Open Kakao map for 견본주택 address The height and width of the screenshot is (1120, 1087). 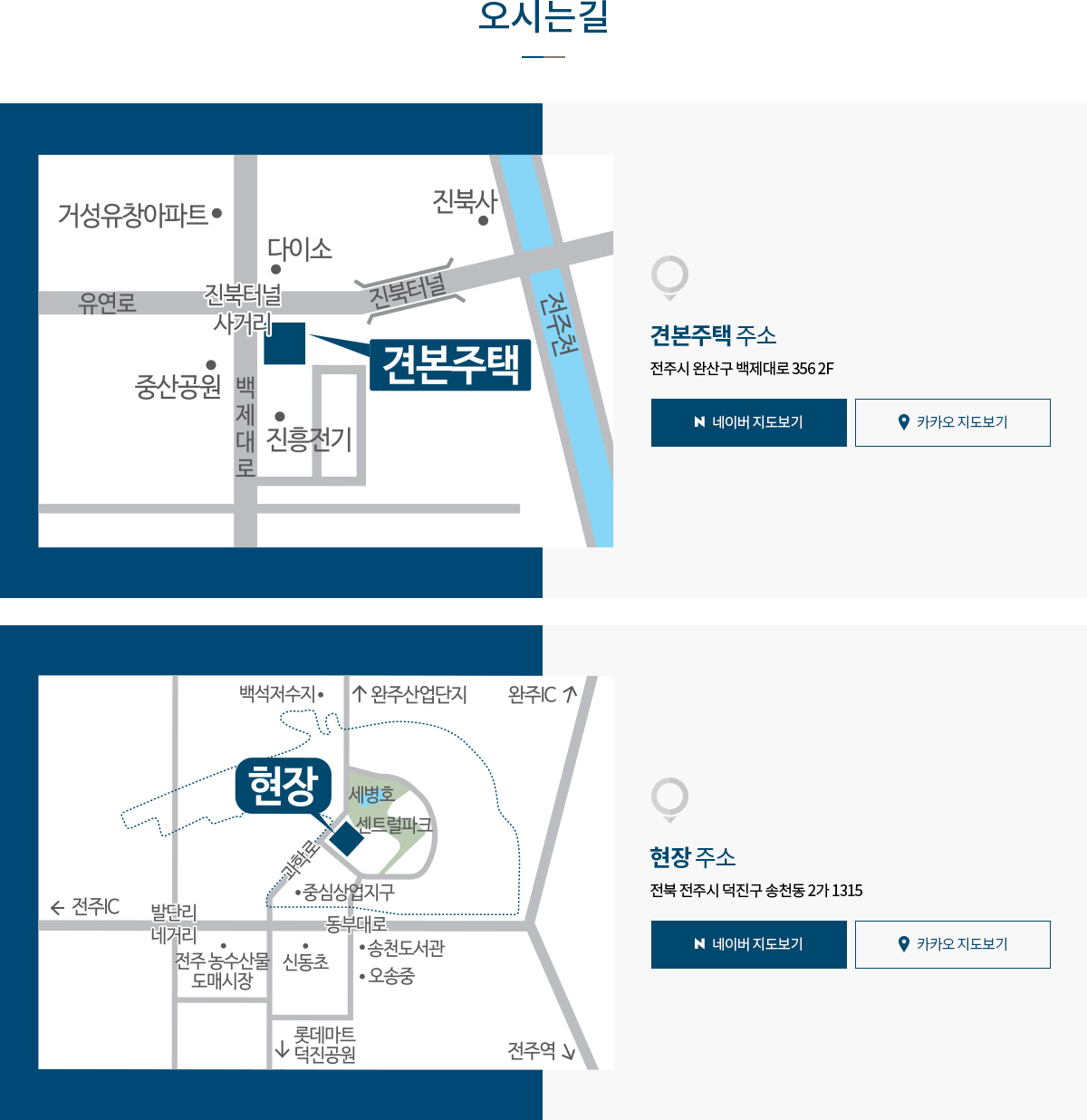pos(952,422)
